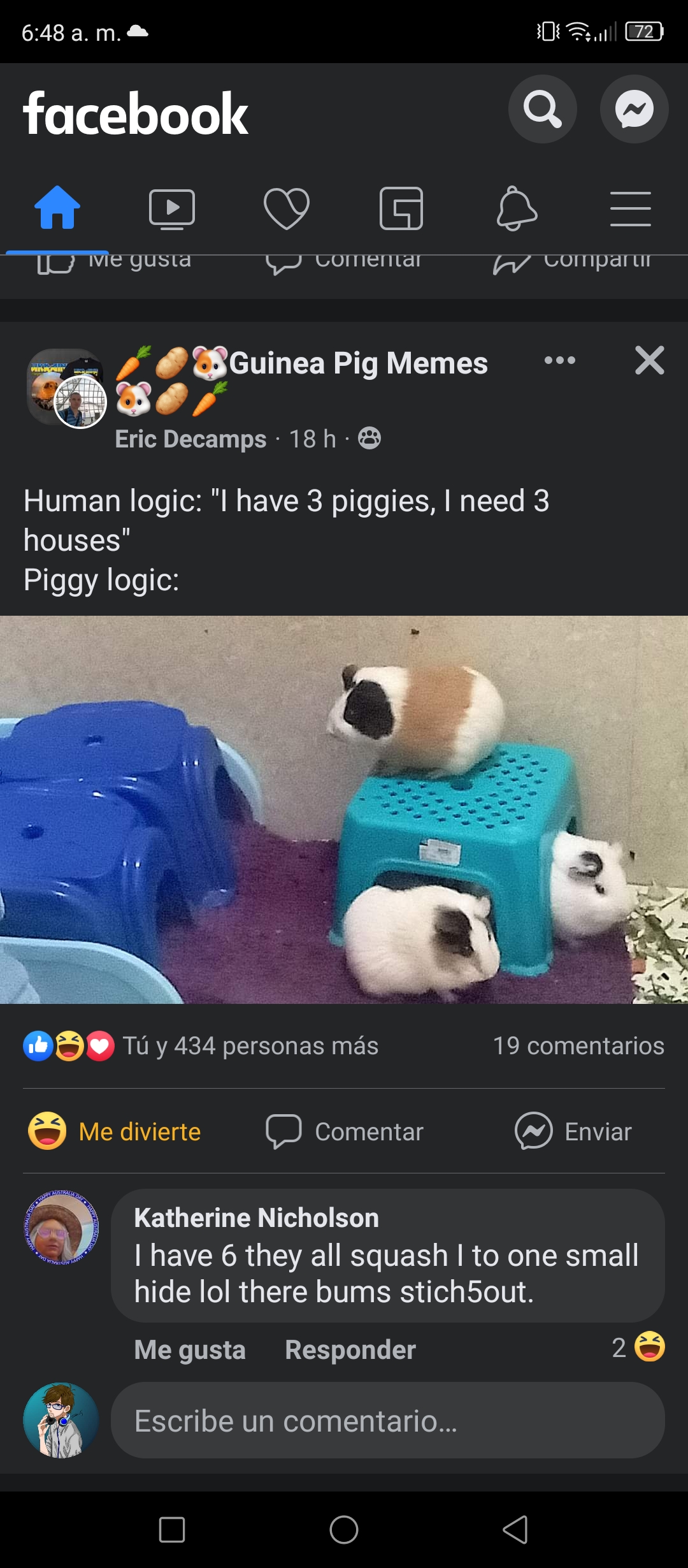Toggle the Me divierte reaction

click(115, 1131)
